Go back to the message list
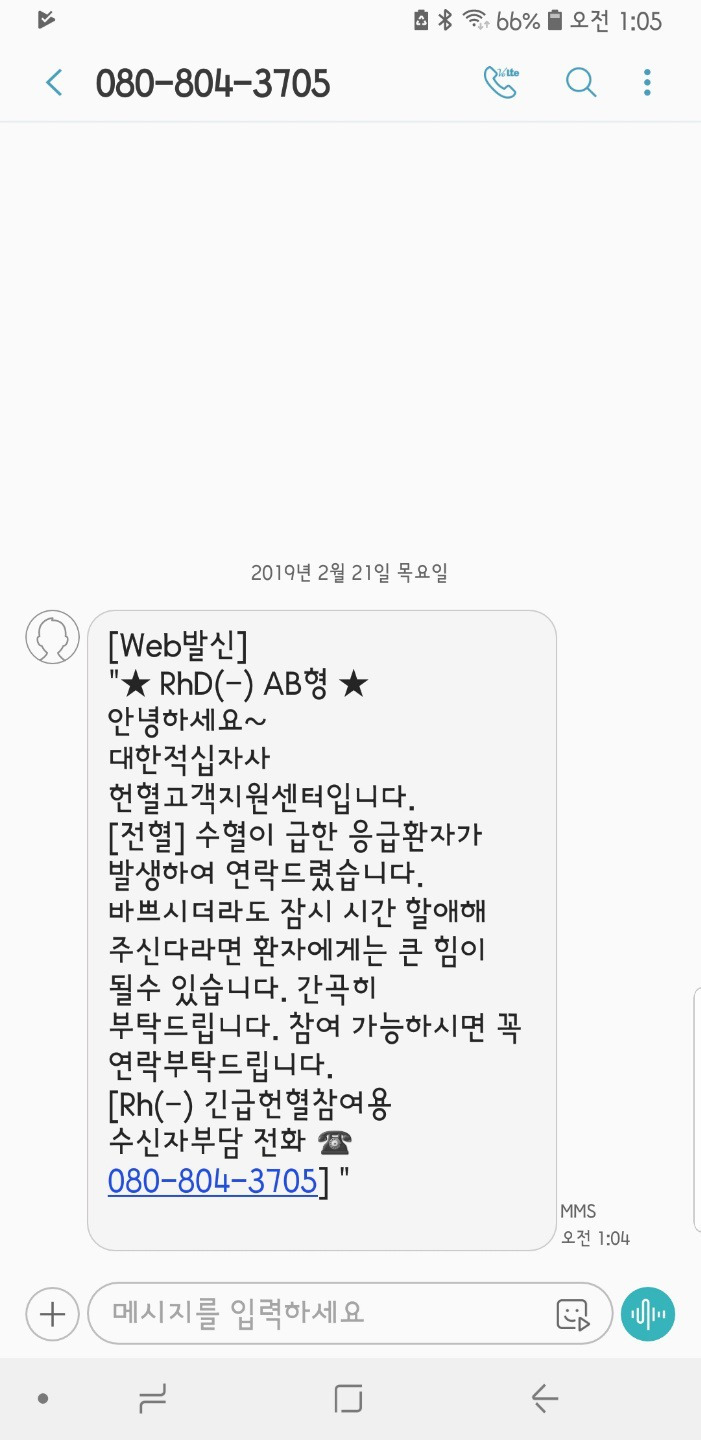The image size is (701, 1440). pos(54,83)
